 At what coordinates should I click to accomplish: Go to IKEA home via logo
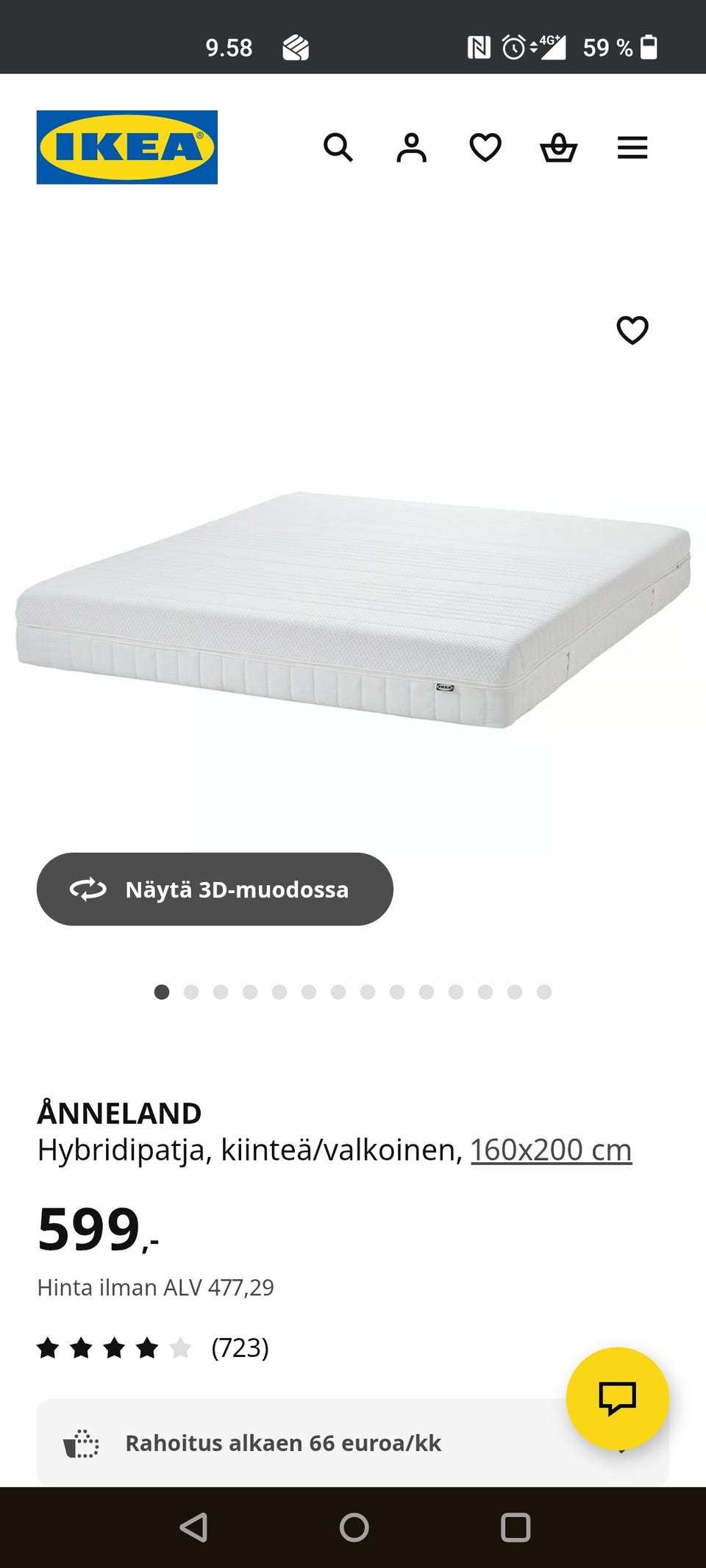(127, 147)
